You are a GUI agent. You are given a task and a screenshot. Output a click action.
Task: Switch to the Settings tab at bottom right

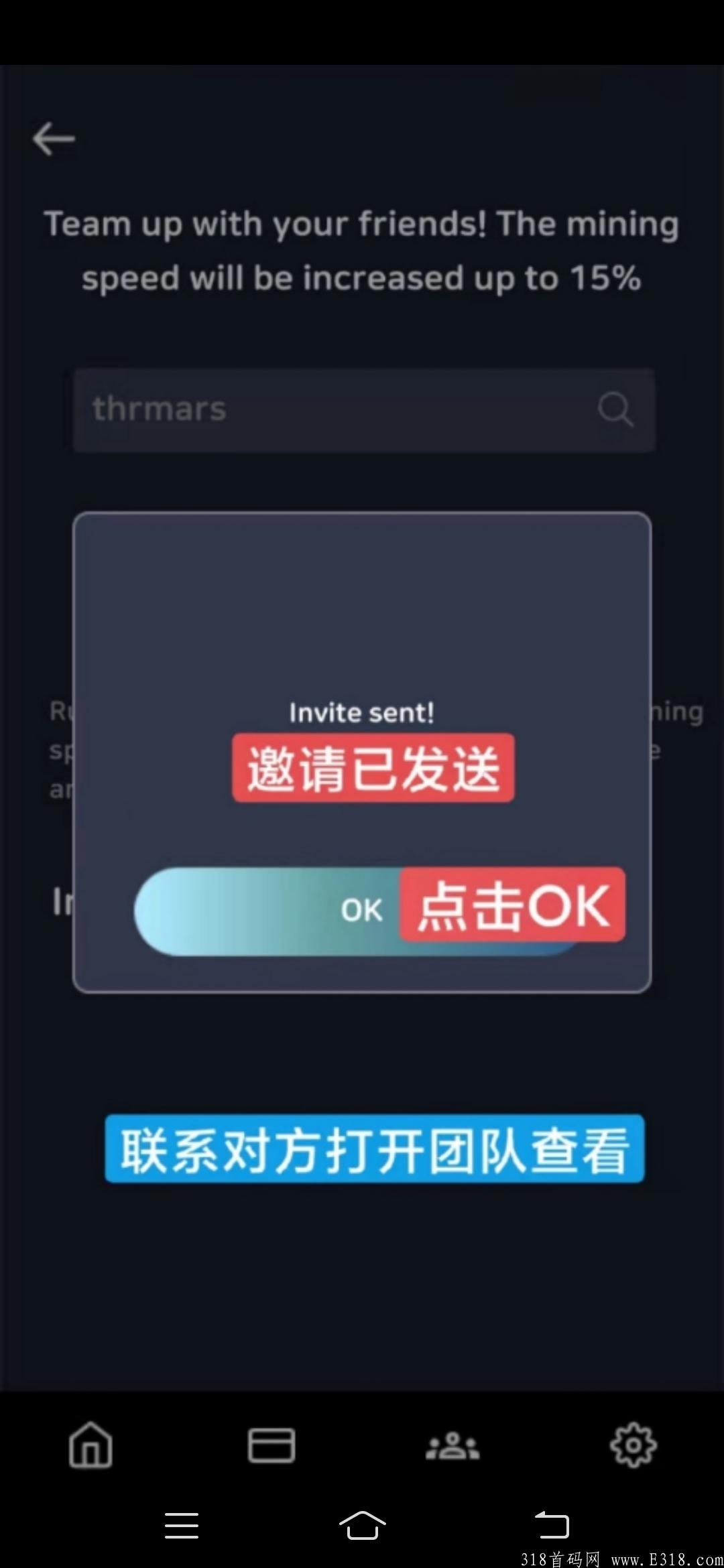(x=633, y=1445)
